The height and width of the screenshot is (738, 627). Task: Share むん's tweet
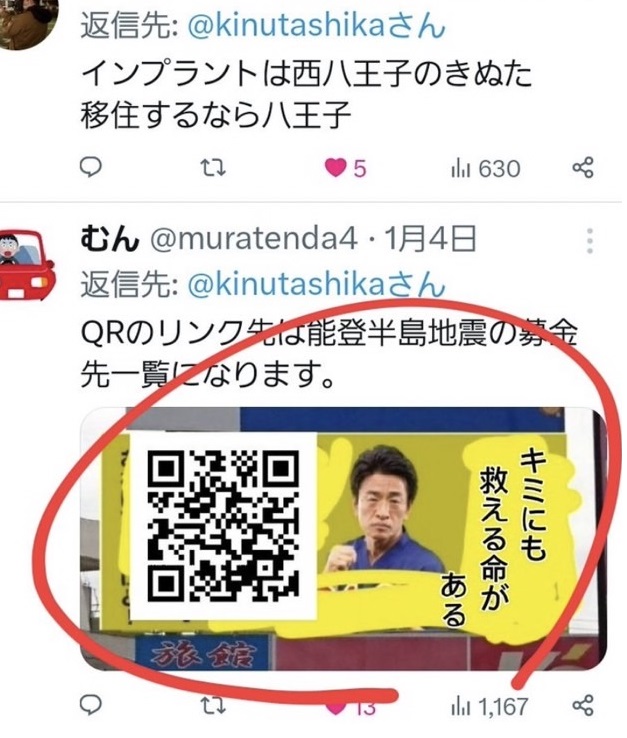[x=582, y=706]
